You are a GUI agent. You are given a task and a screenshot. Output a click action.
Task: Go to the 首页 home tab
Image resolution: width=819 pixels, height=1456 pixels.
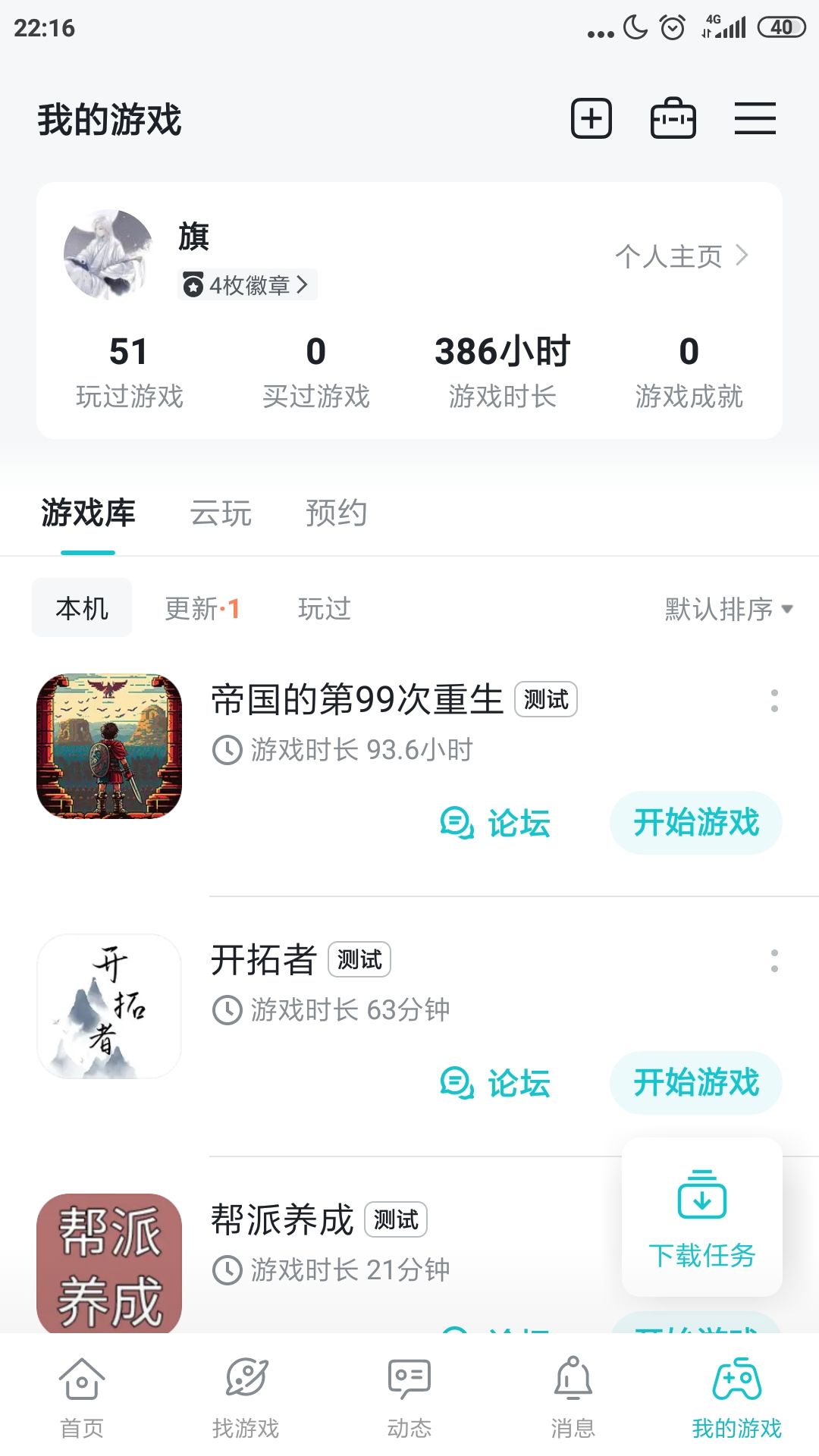pyautogui.click(x=82, y=1397)
